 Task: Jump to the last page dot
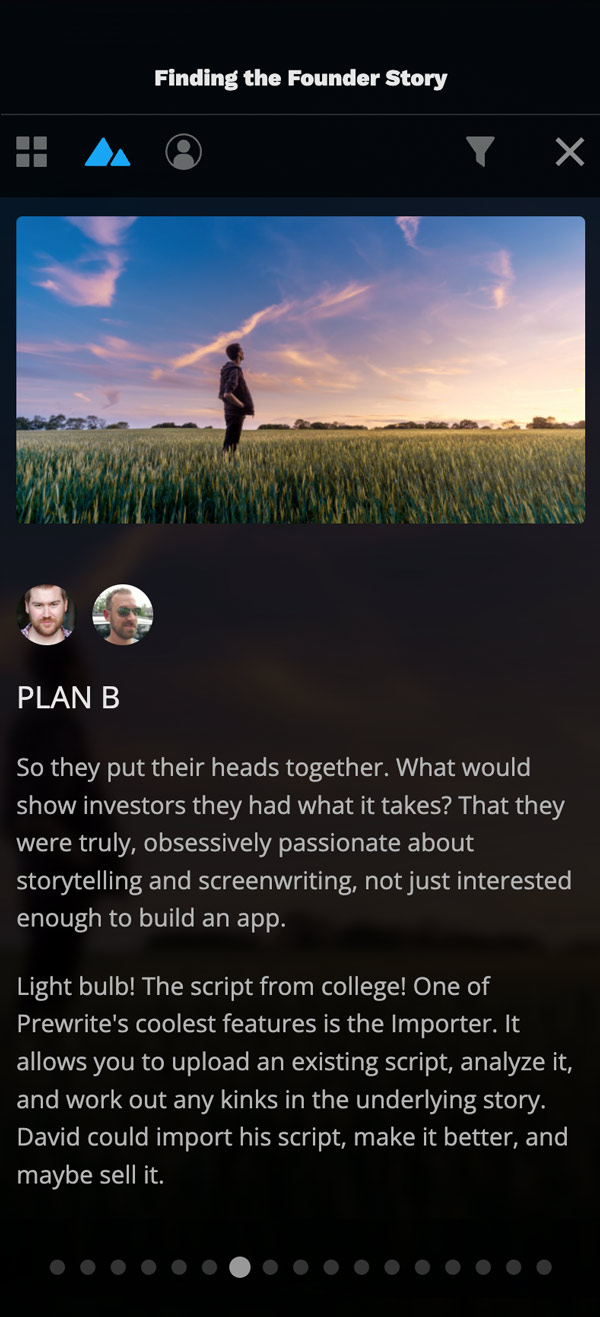[x=544, y=1267]
